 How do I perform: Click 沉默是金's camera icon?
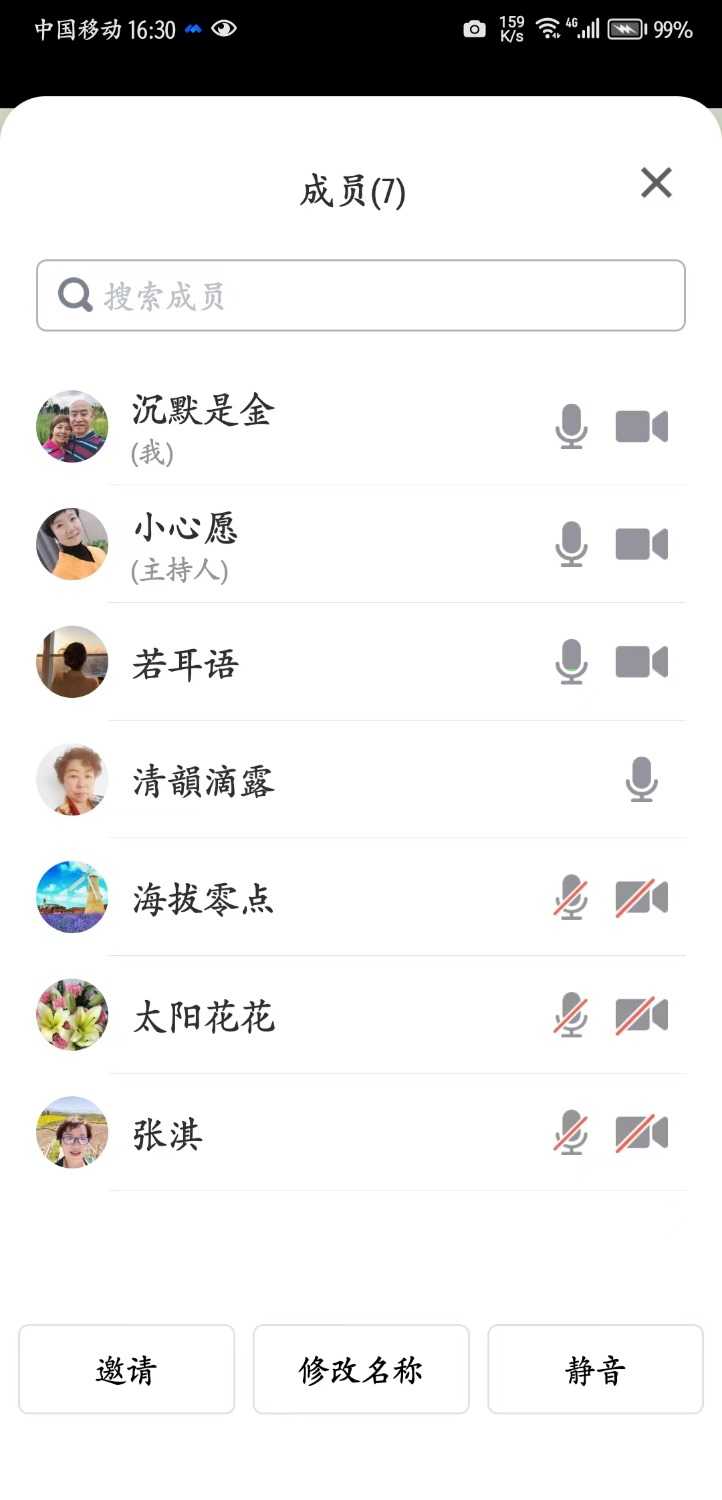coord(641,425)
